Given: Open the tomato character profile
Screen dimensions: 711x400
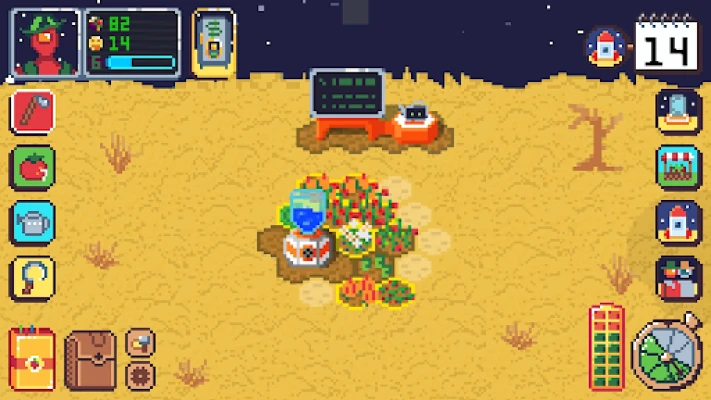Looking at the screenshot, I should [44, 42].
